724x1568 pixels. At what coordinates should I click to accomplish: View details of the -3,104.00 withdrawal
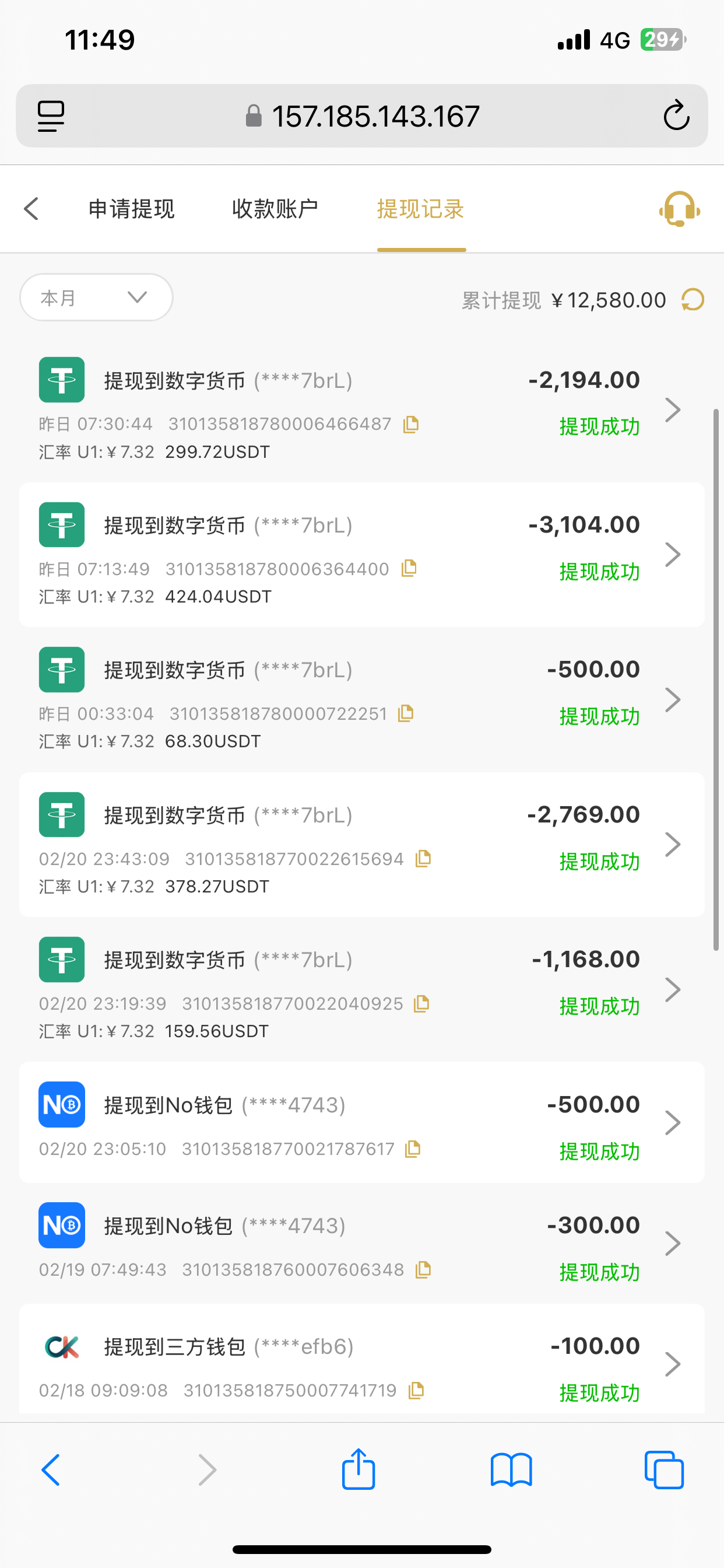[672, 555]
